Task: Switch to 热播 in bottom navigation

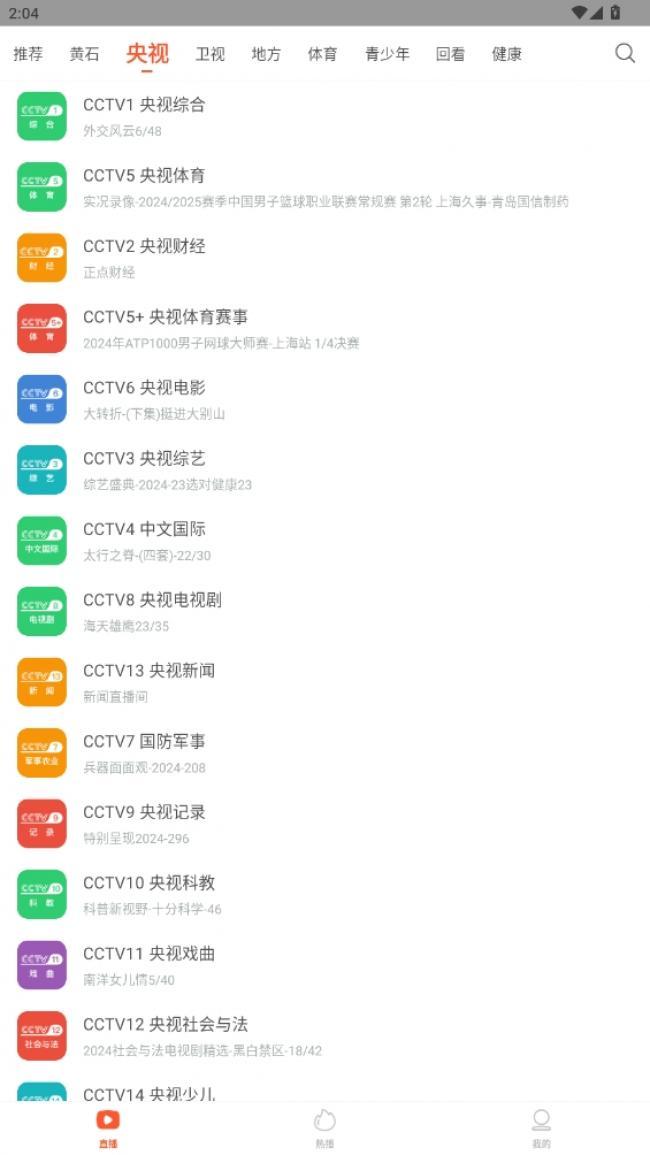Action: 324,1128
